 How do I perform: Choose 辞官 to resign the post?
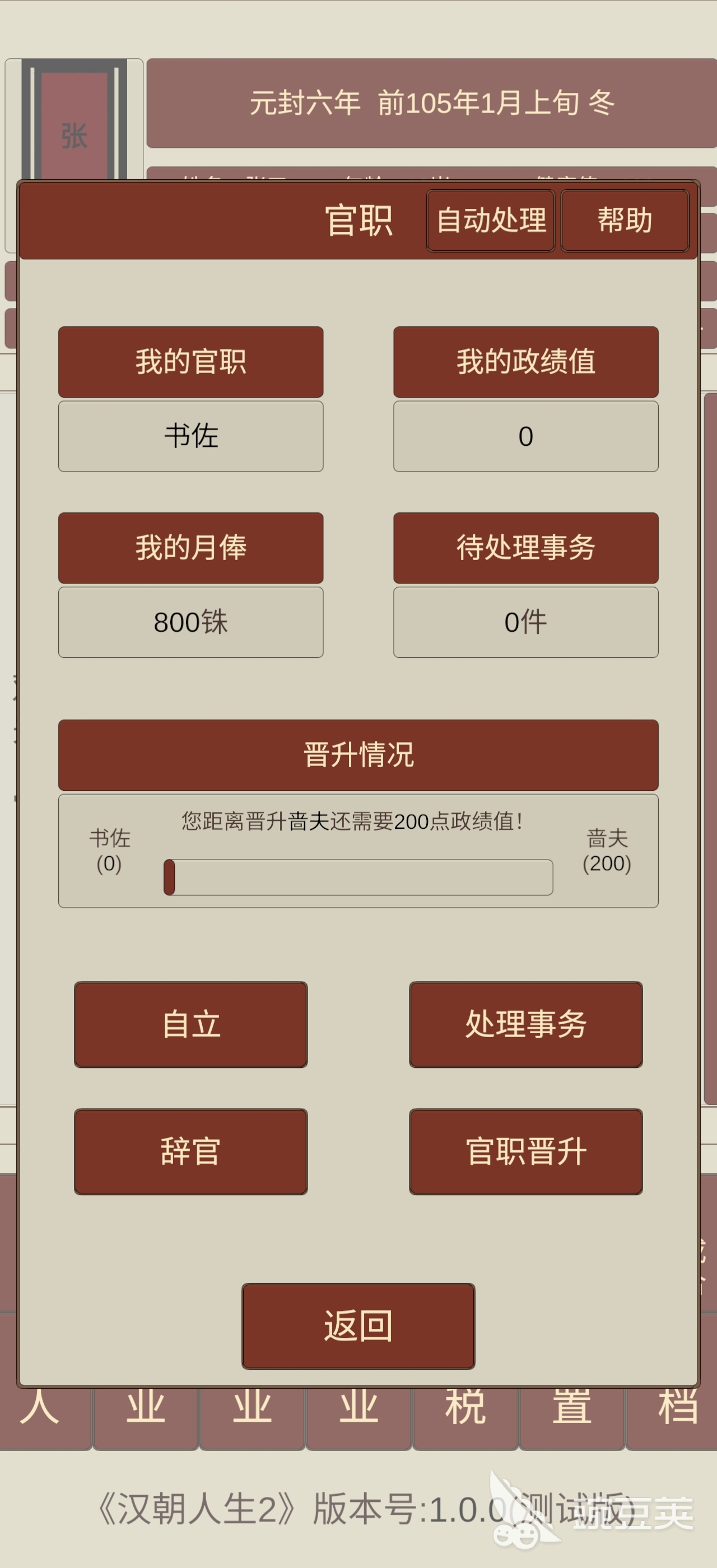point(190,1151)
